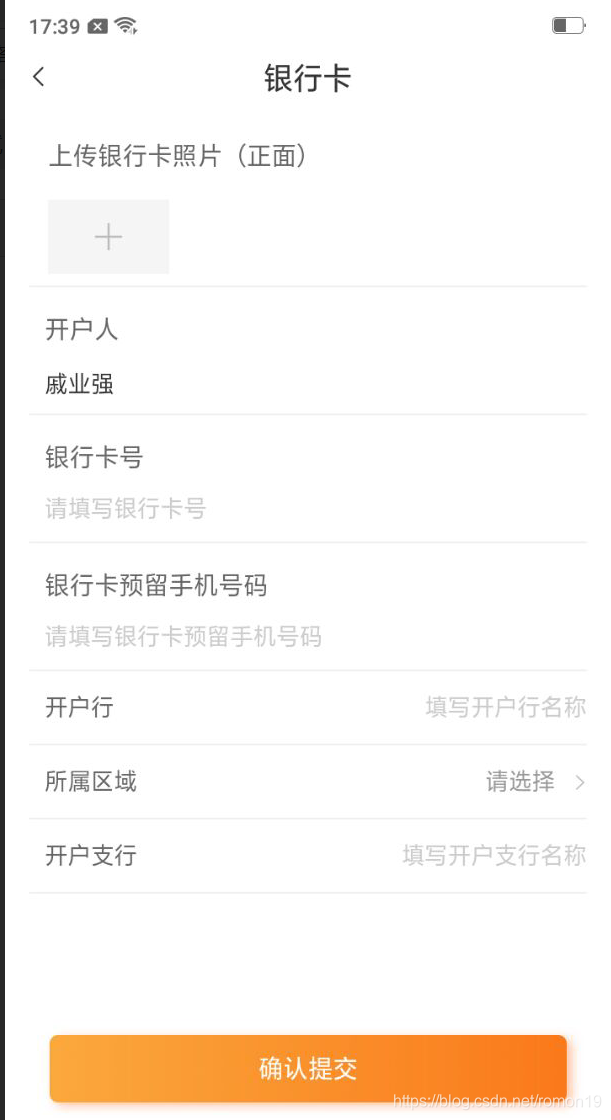Open the 所属区域 region picker

point(307,781)
